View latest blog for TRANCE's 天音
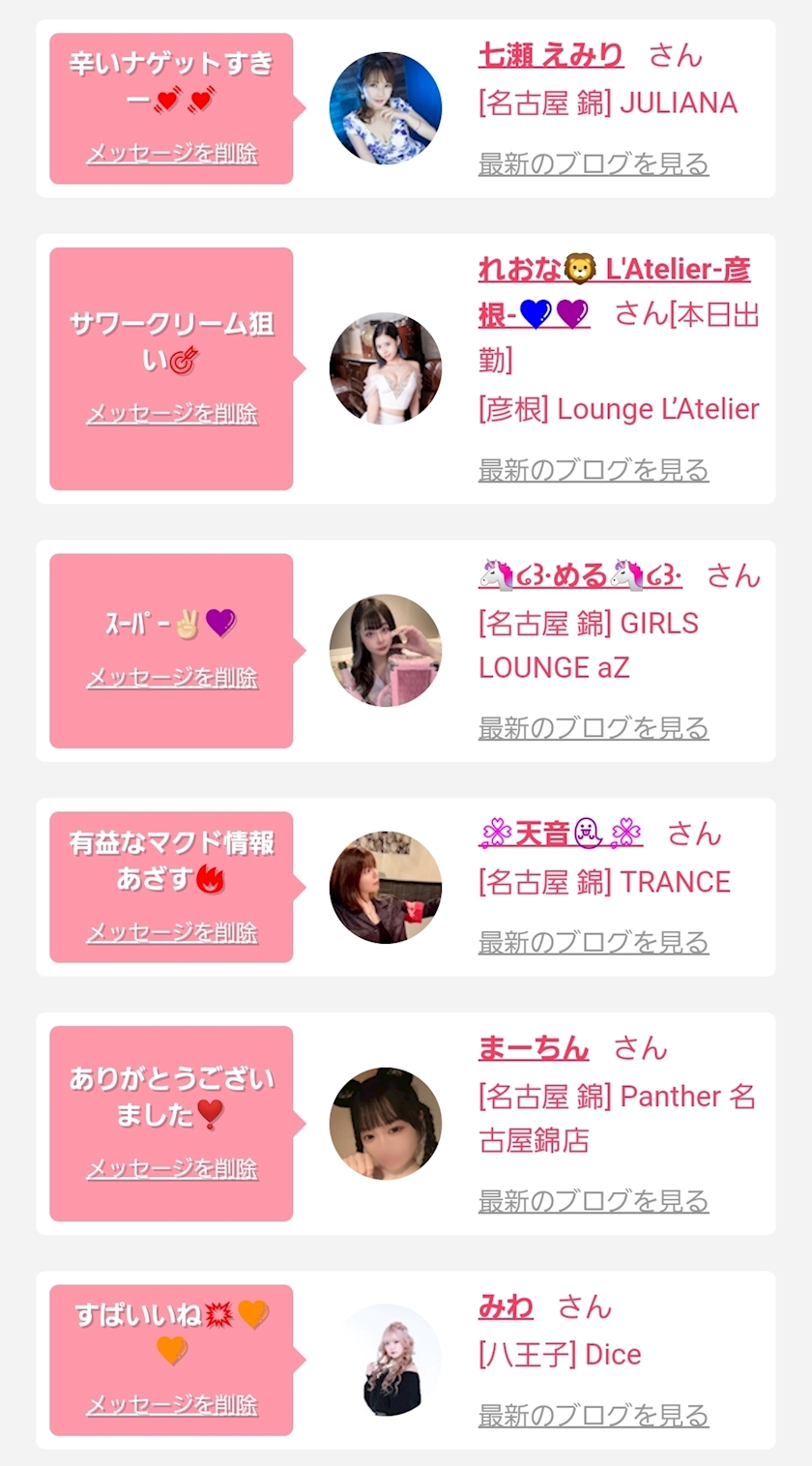 [594, 943]
